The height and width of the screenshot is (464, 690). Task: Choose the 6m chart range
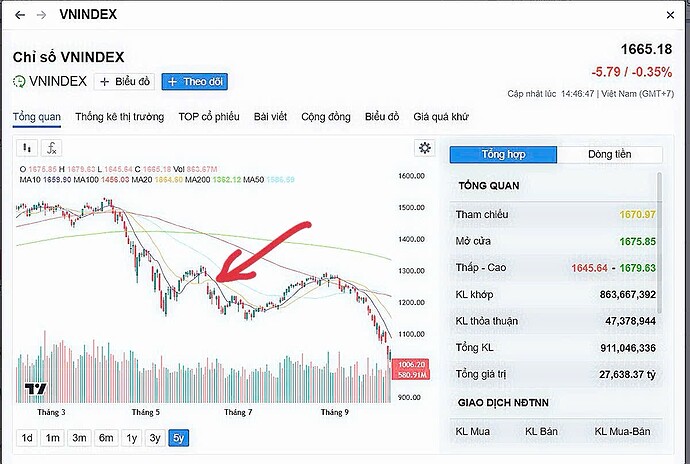pos(106,438)
